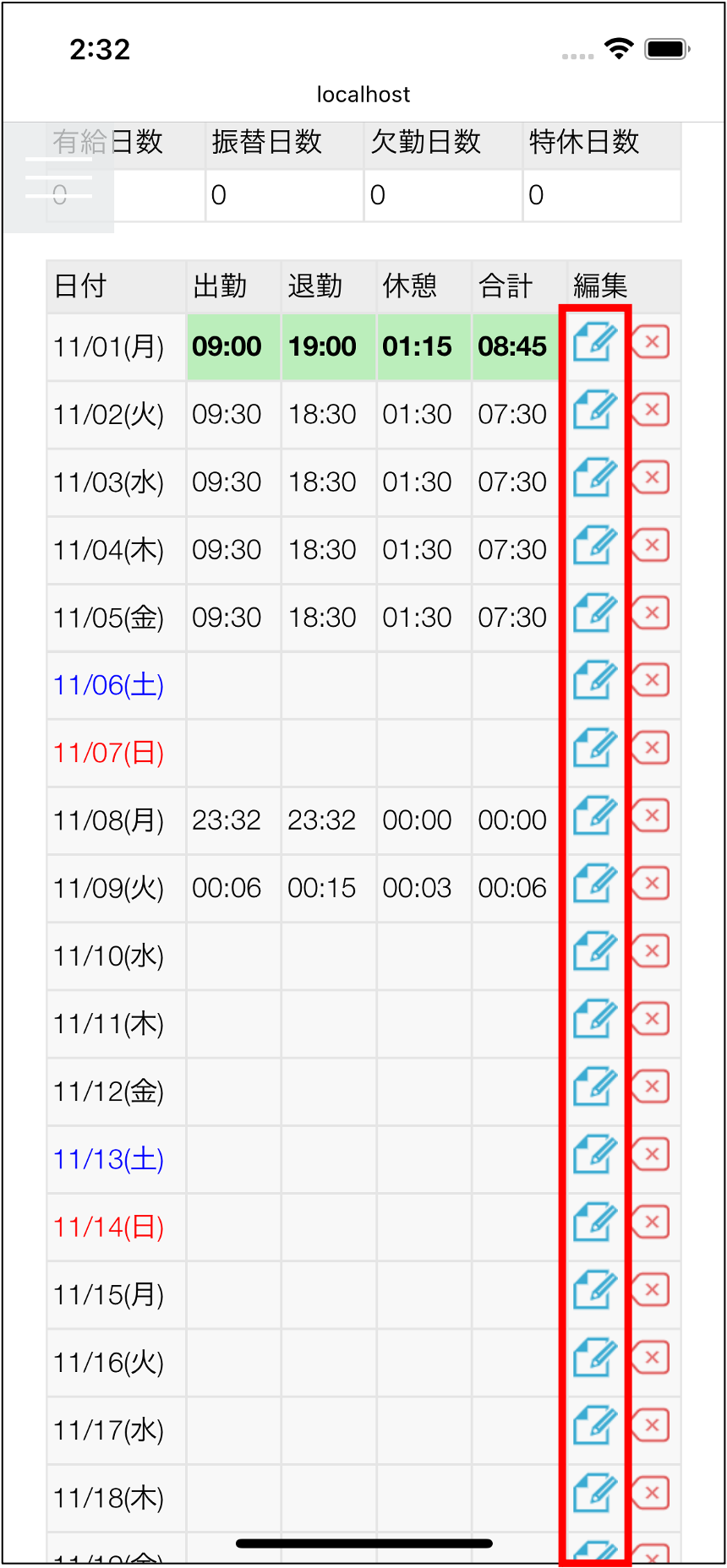Edit the 11/10(水) entry

[594, 952]
